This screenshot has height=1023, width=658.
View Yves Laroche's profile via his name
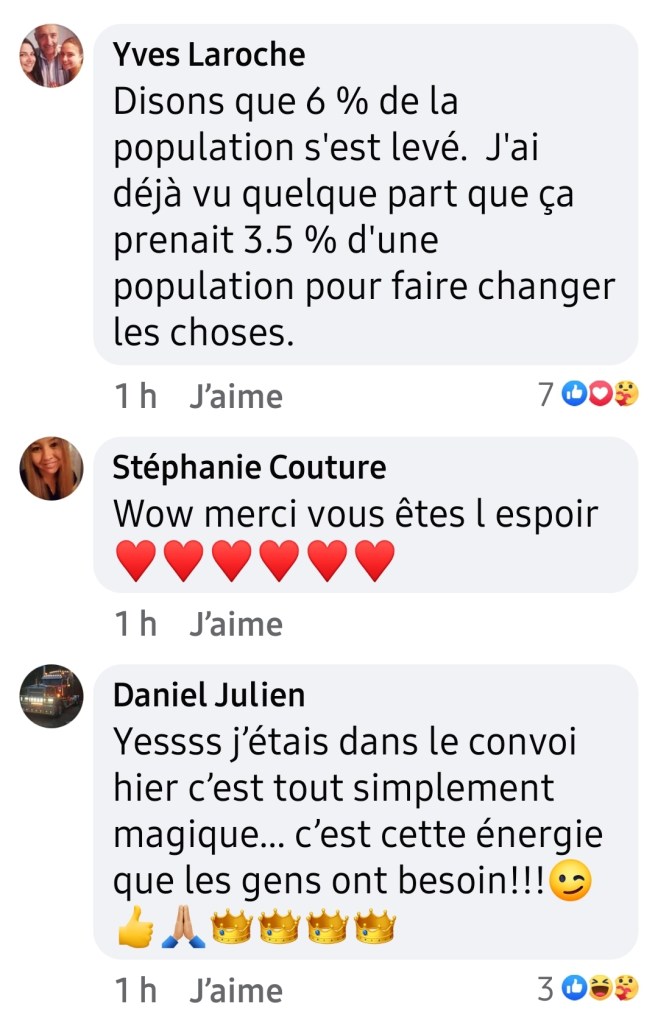click(209, 54)
